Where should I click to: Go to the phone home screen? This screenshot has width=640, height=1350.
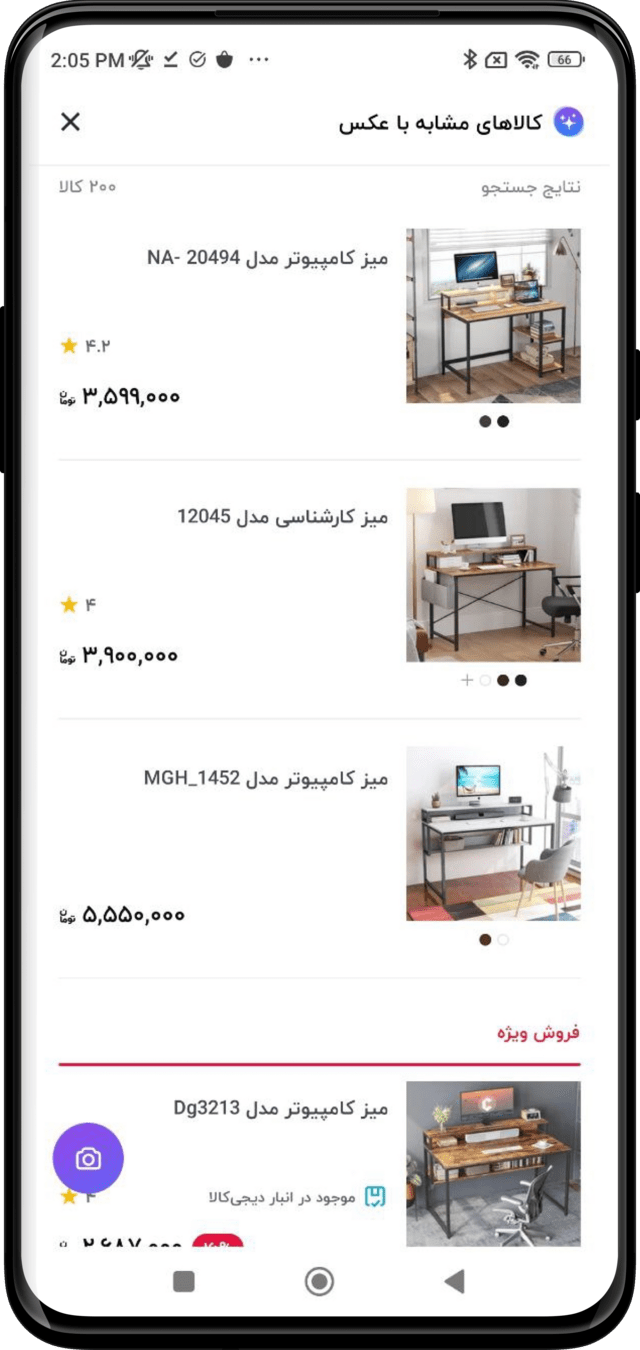[x=319, y=1281]
